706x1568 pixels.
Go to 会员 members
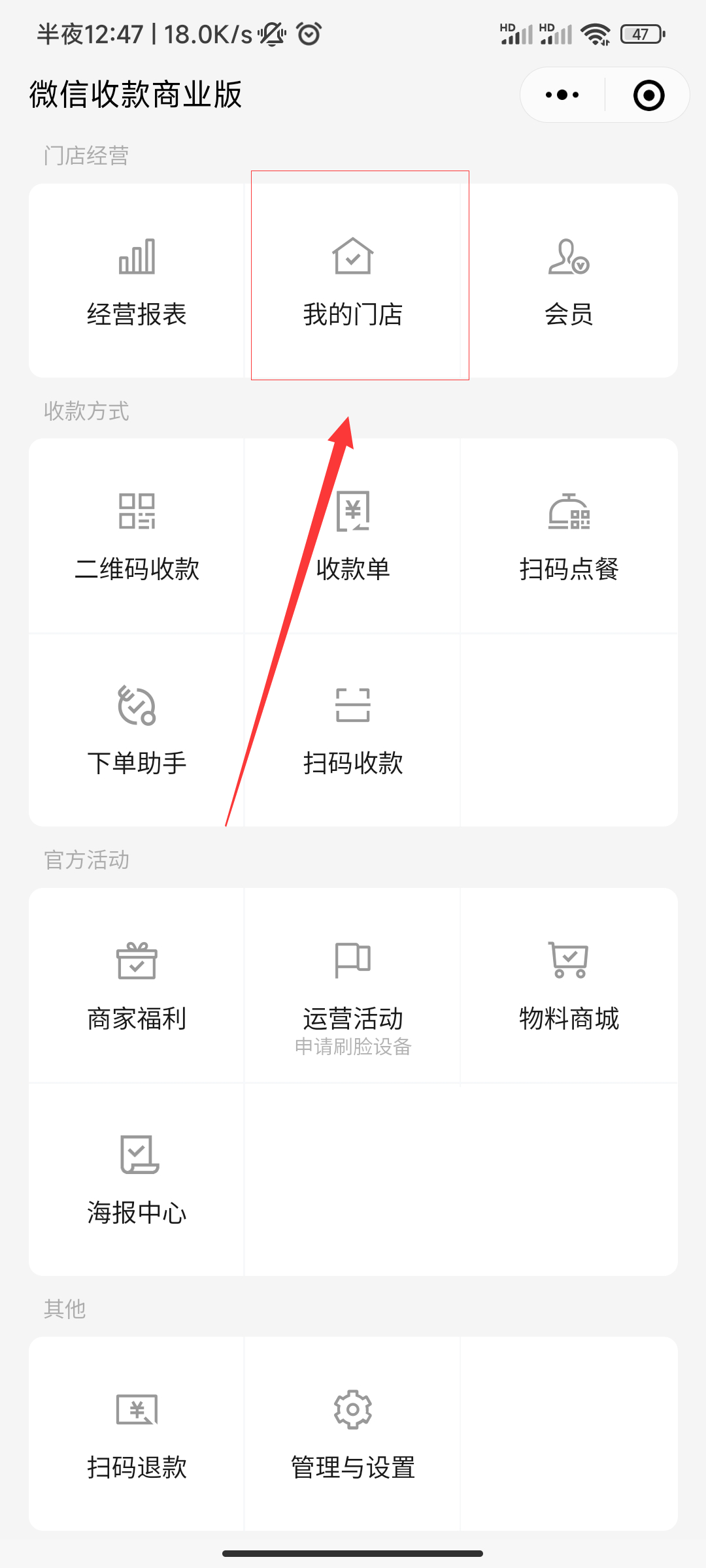569,281
